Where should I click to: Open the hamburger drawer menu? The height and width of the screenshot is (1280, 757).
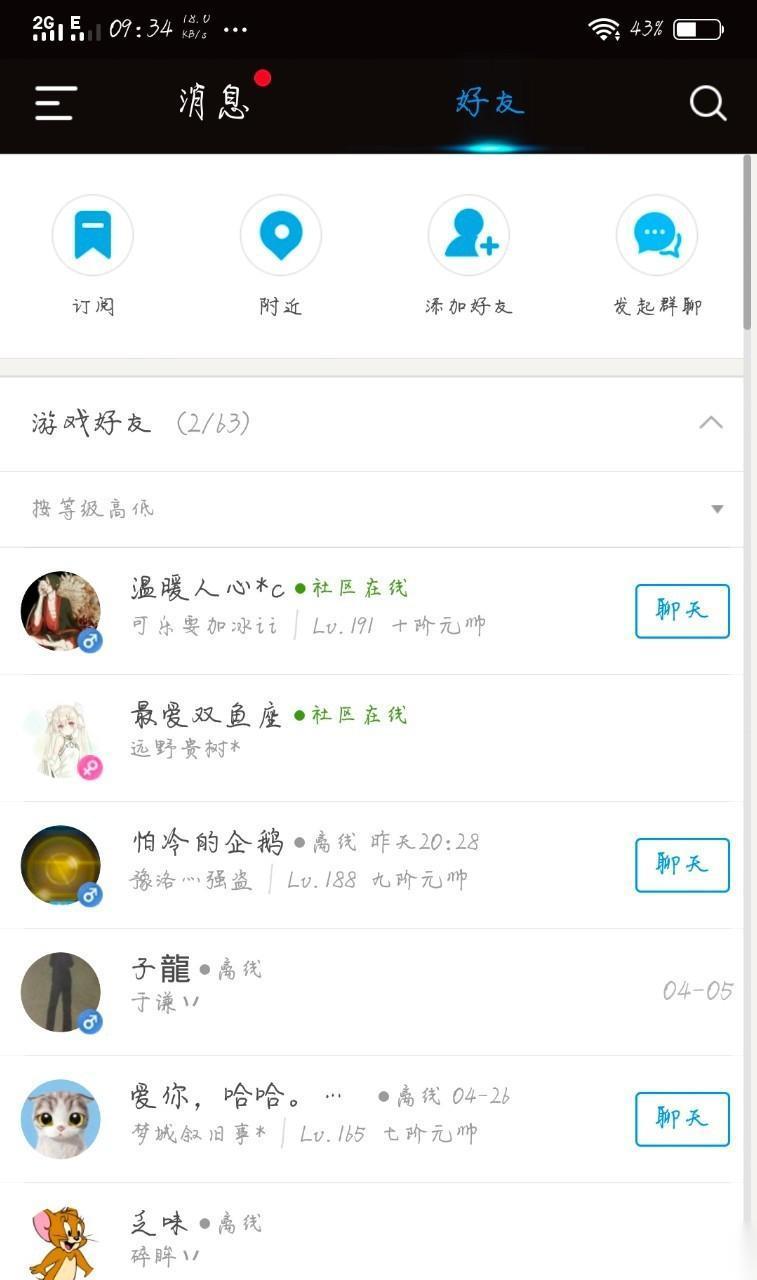point(56,103)
